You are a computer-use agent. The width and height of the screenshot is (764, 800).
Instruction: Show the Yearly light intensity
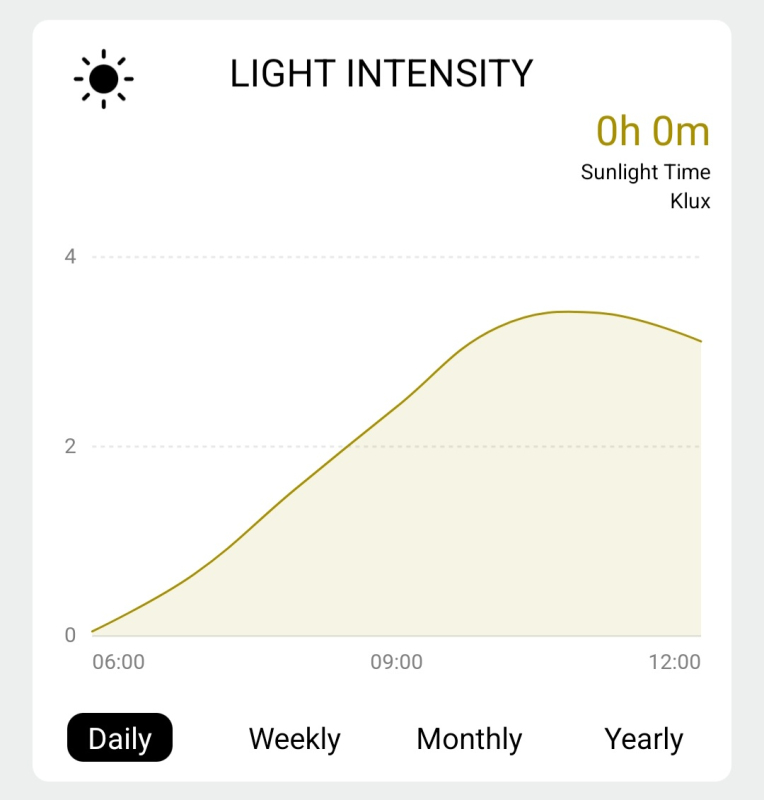pos(643,739)
